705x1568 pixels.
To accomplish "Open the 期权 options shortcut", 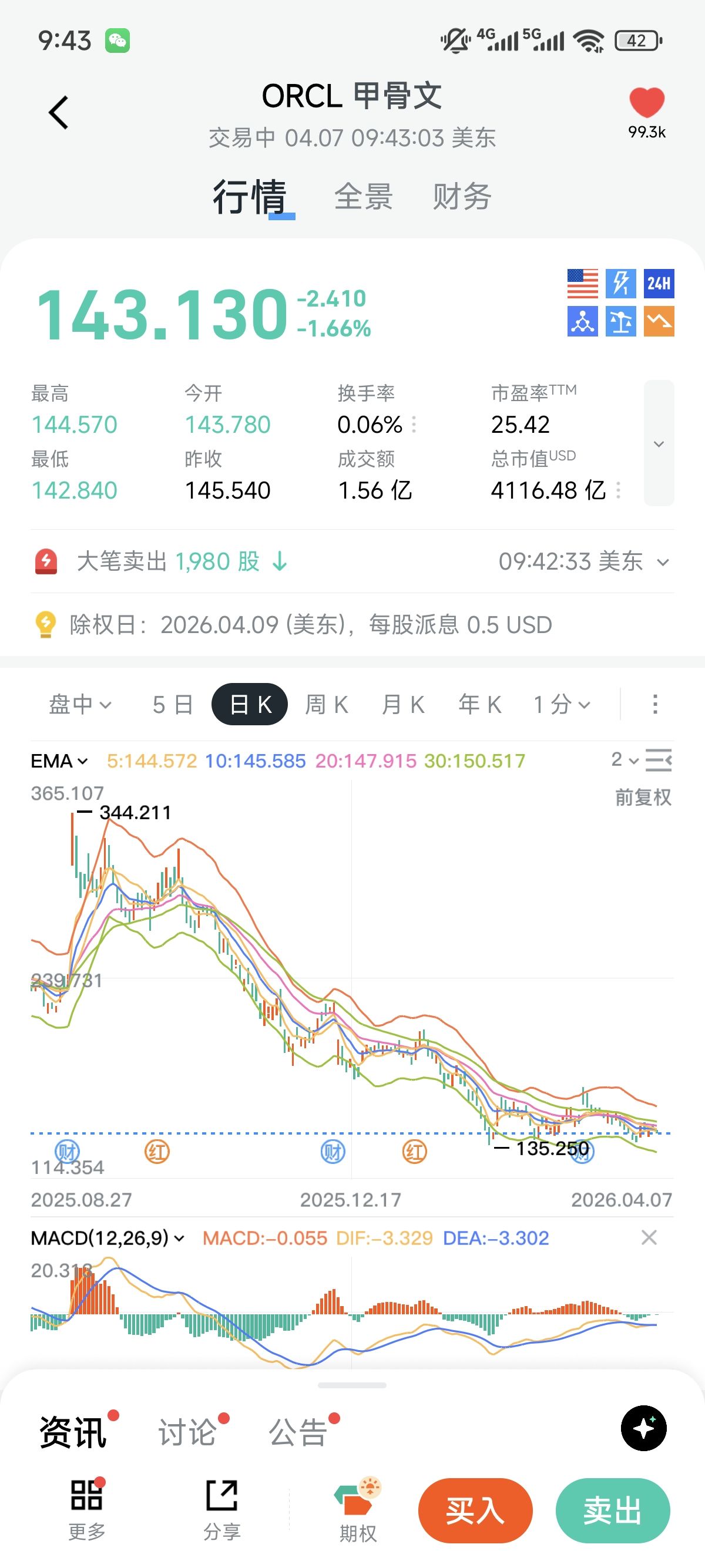I will 357,1510.
